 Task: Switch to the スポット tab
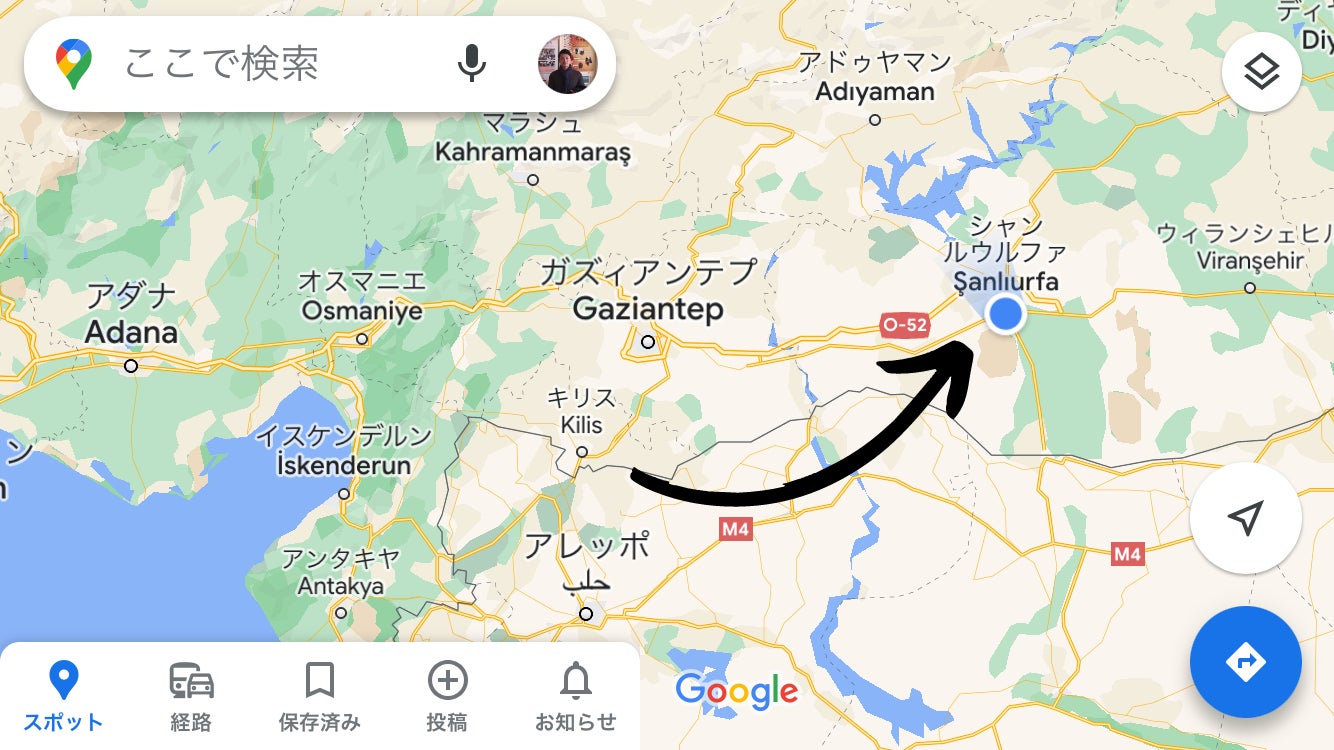[64, 696]
